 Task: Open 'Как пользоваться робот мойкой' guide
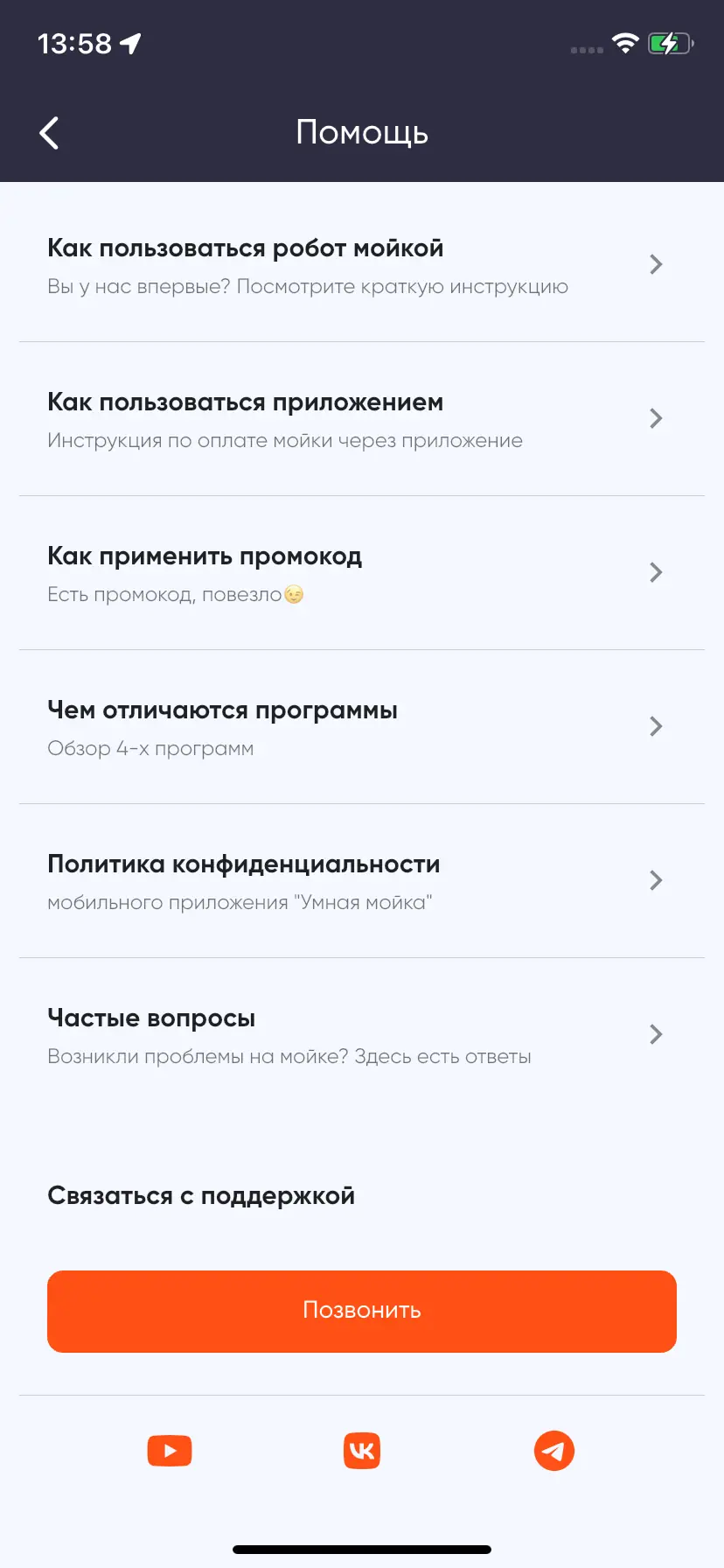tap(361, 265)
